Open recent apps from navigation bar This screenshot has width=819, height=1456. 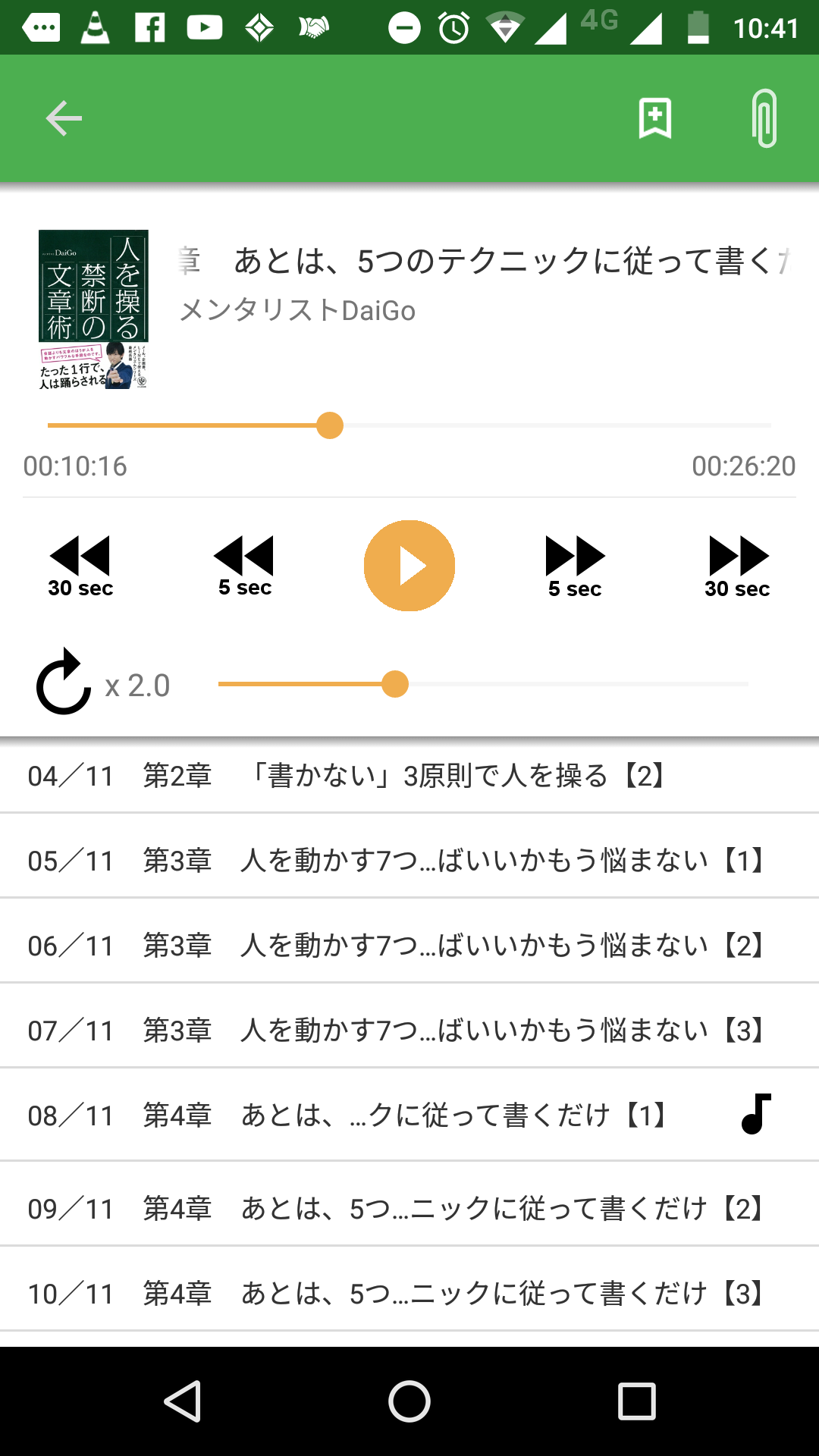636,1401
